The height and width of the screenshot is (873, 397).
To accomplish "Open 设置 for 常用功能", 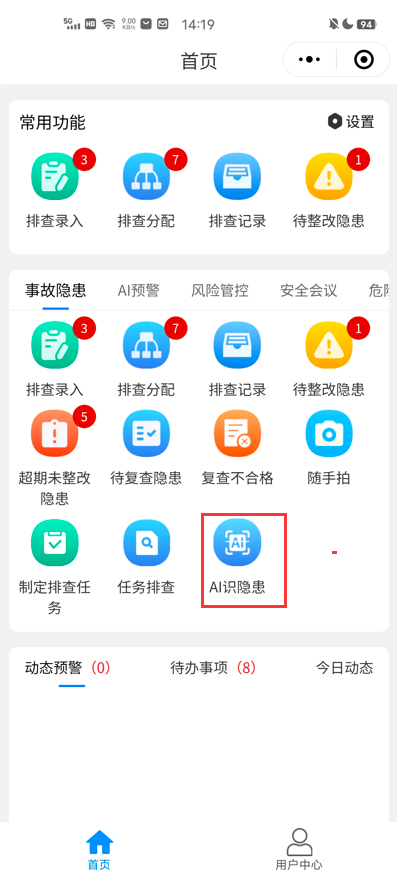I will pos(351,122).
